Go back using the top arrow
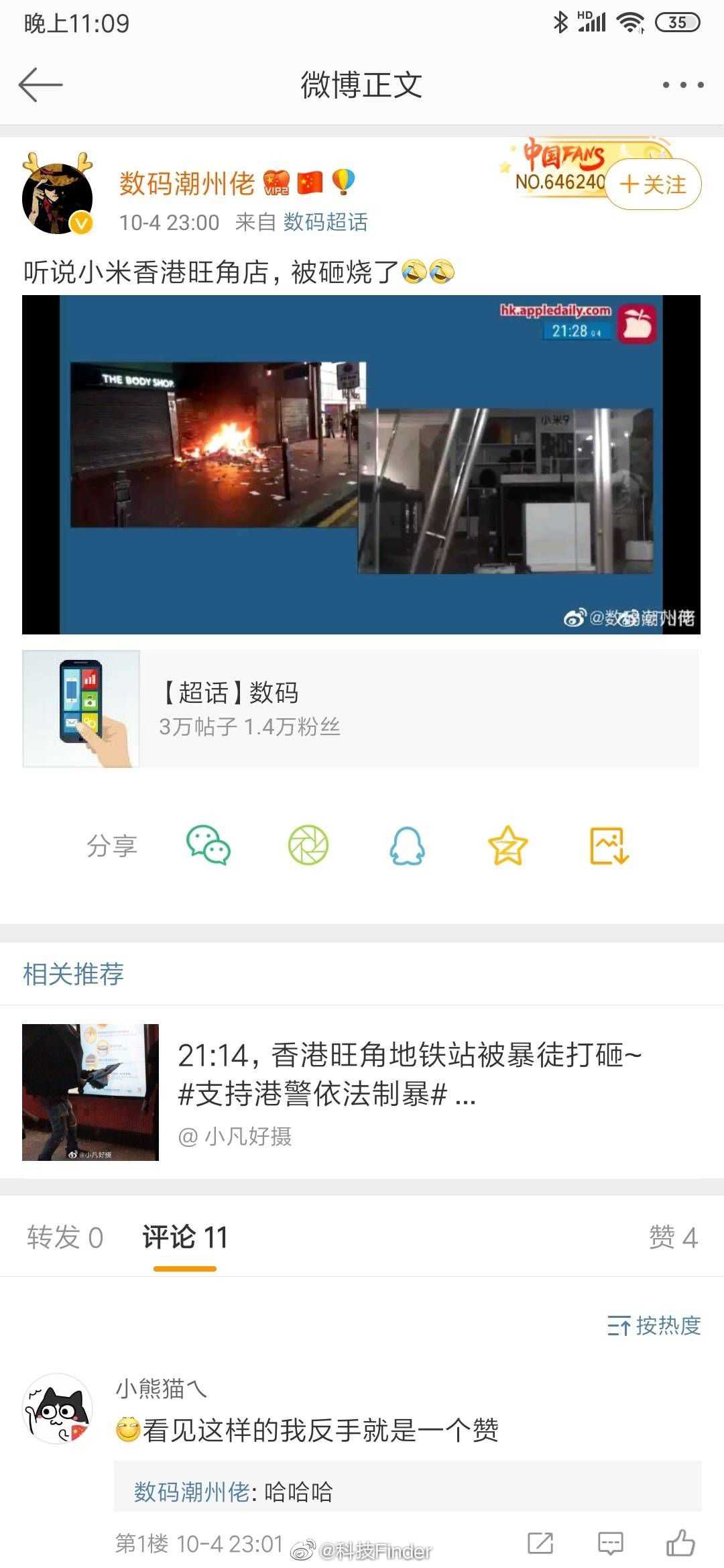724x1568 pixels. tap(40, 85)
